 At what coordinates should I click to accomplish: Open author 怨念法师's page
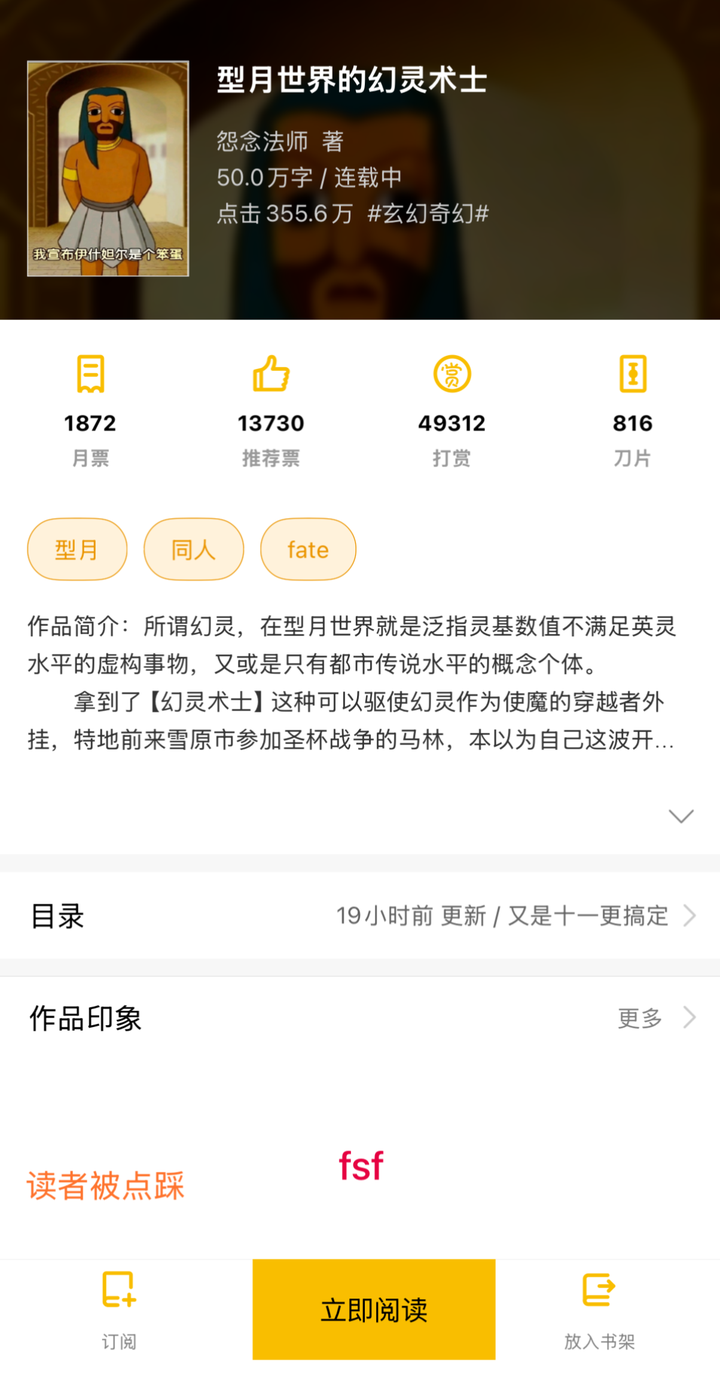(265, 141)
